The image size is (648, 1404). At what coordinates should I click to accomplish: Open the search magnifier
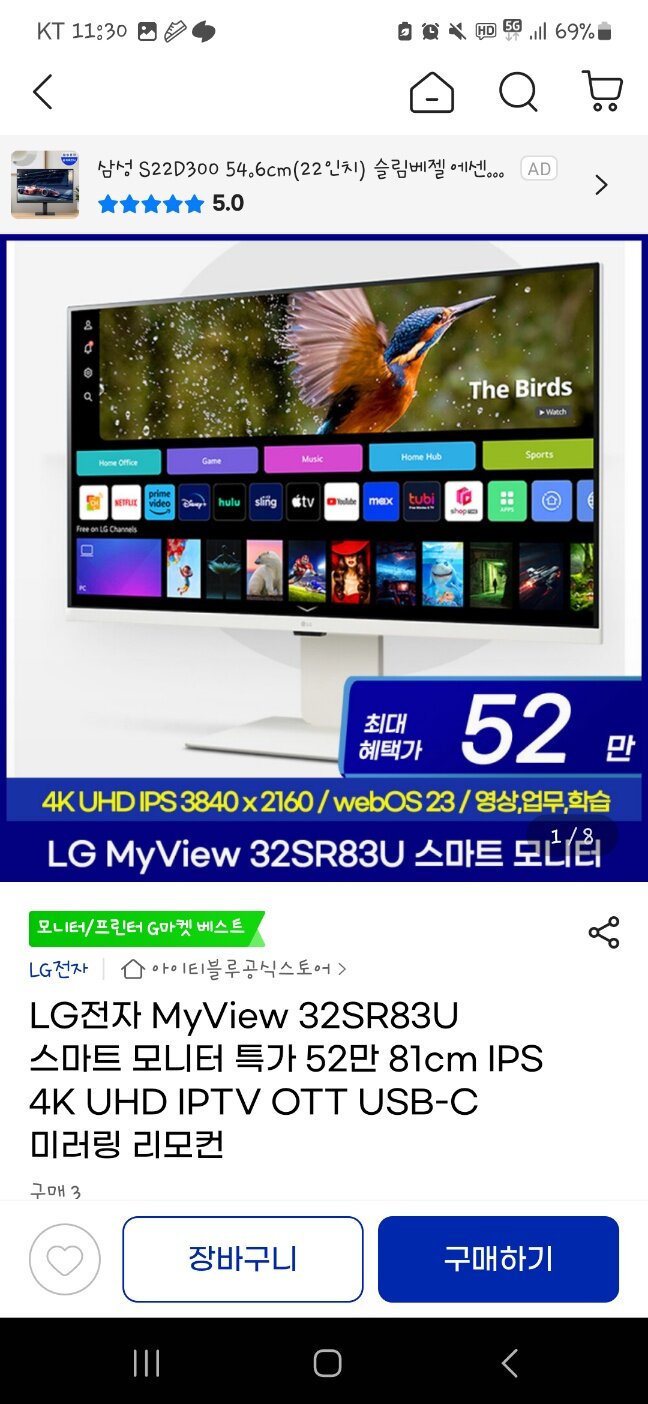tap(518, 92)
